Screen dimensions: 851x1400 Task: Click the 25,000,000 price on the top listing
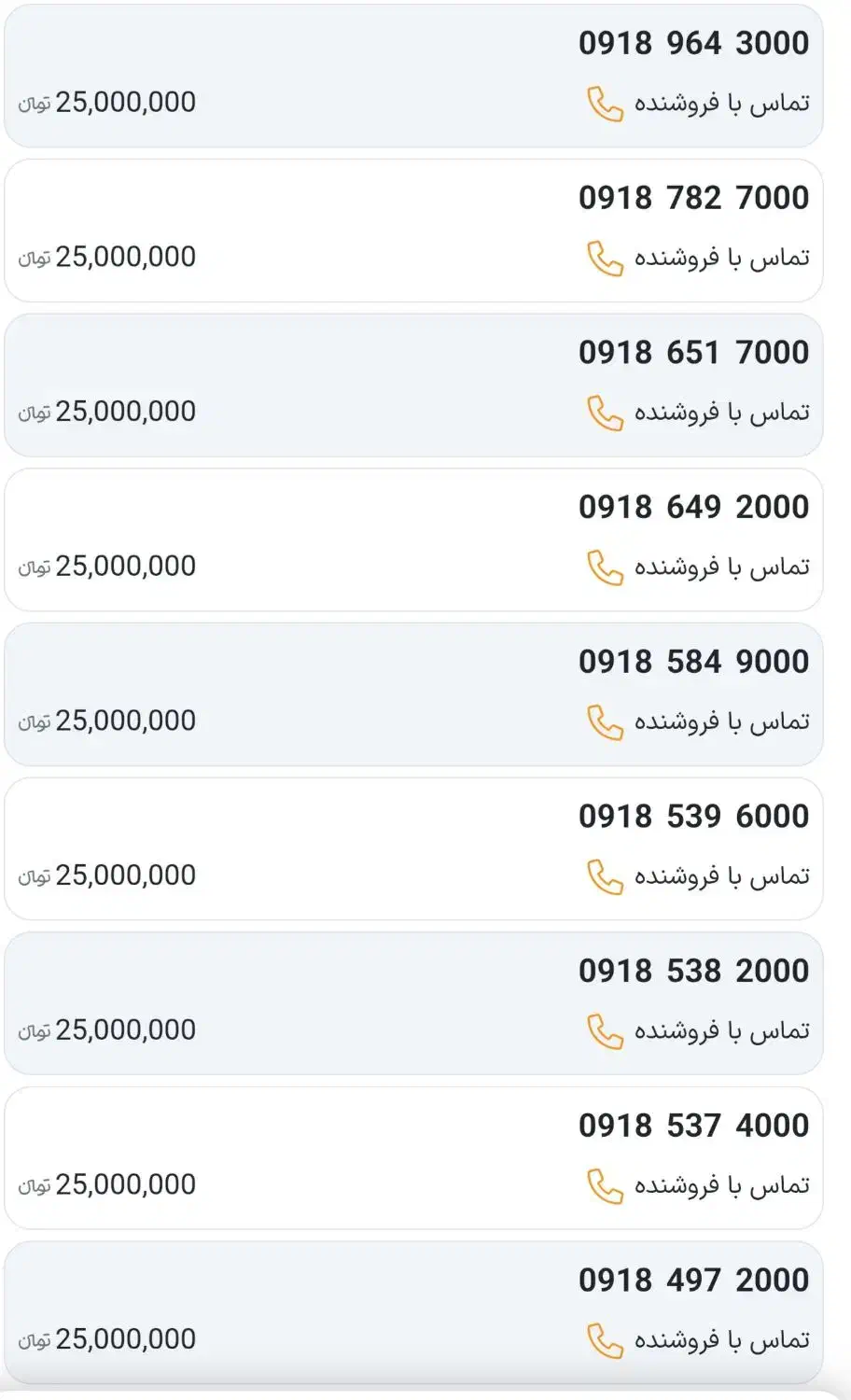click(126, 101)
